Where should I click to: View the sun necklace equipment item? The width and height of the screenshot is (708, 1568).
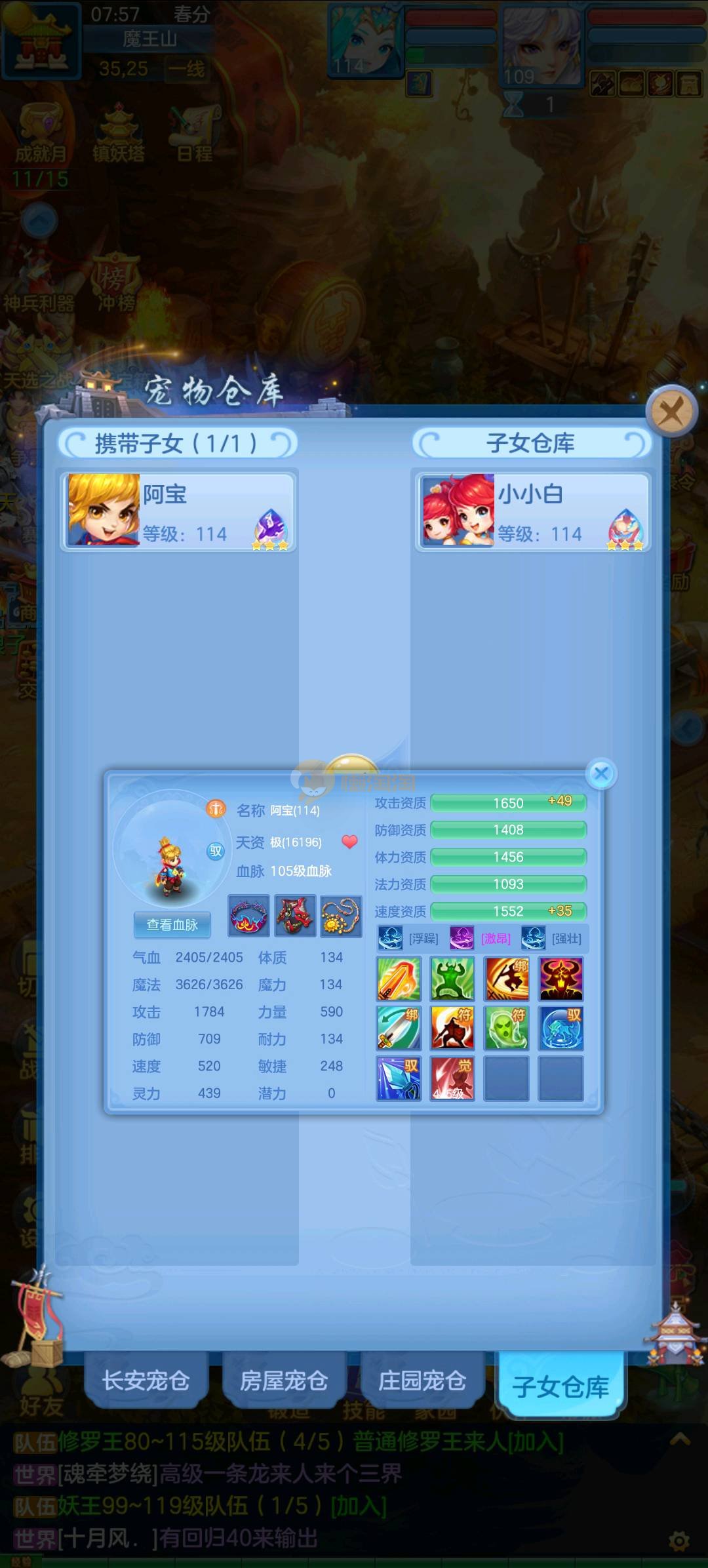coord(341,916)
